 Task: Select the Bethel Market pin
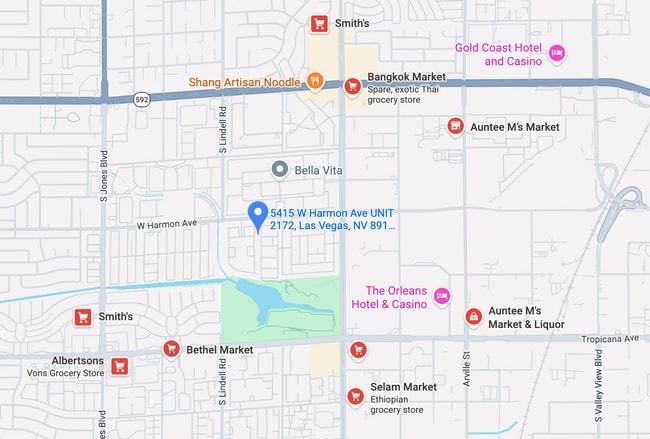pyautogui.click(x=171, y=349)
